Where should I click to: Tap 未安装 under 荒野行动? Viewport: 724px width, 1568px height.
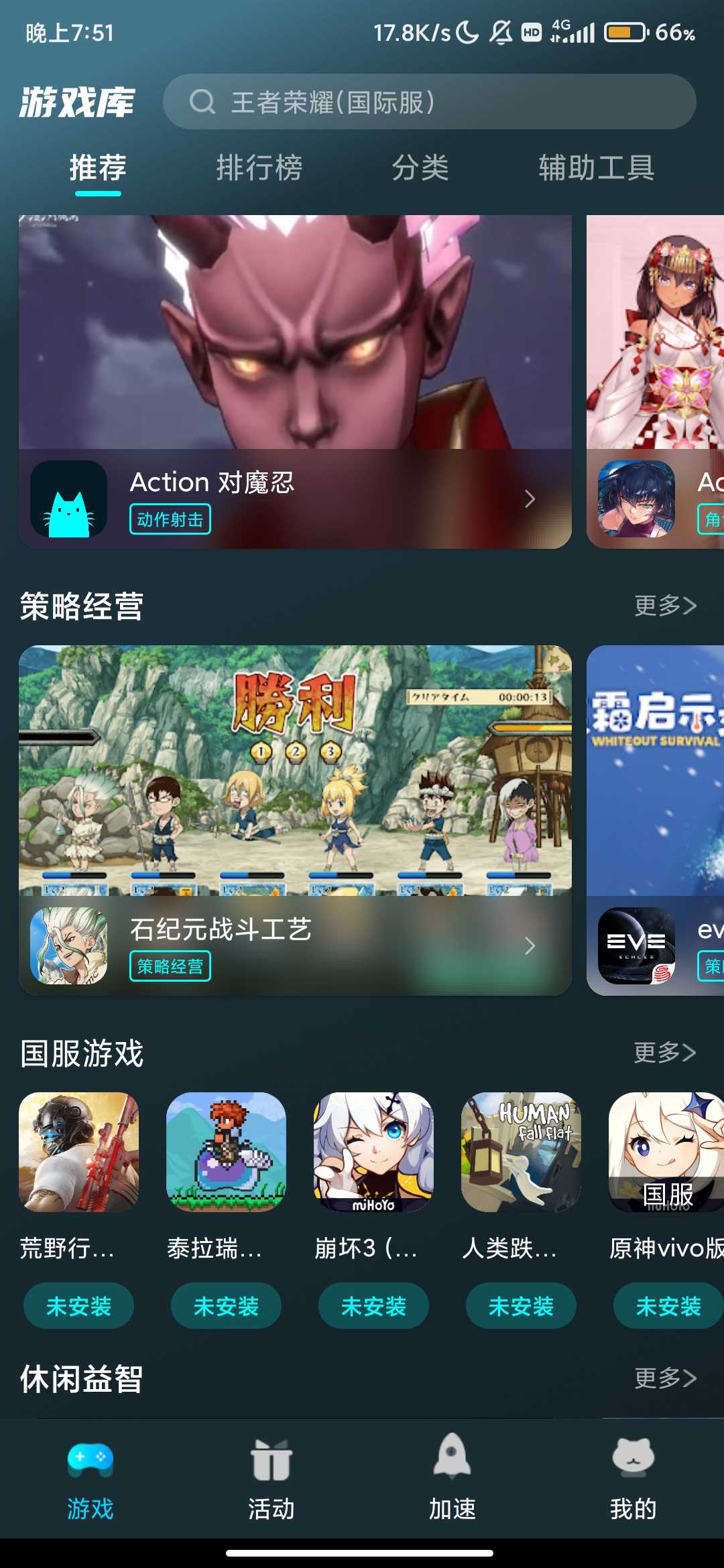click(78, 1306)
